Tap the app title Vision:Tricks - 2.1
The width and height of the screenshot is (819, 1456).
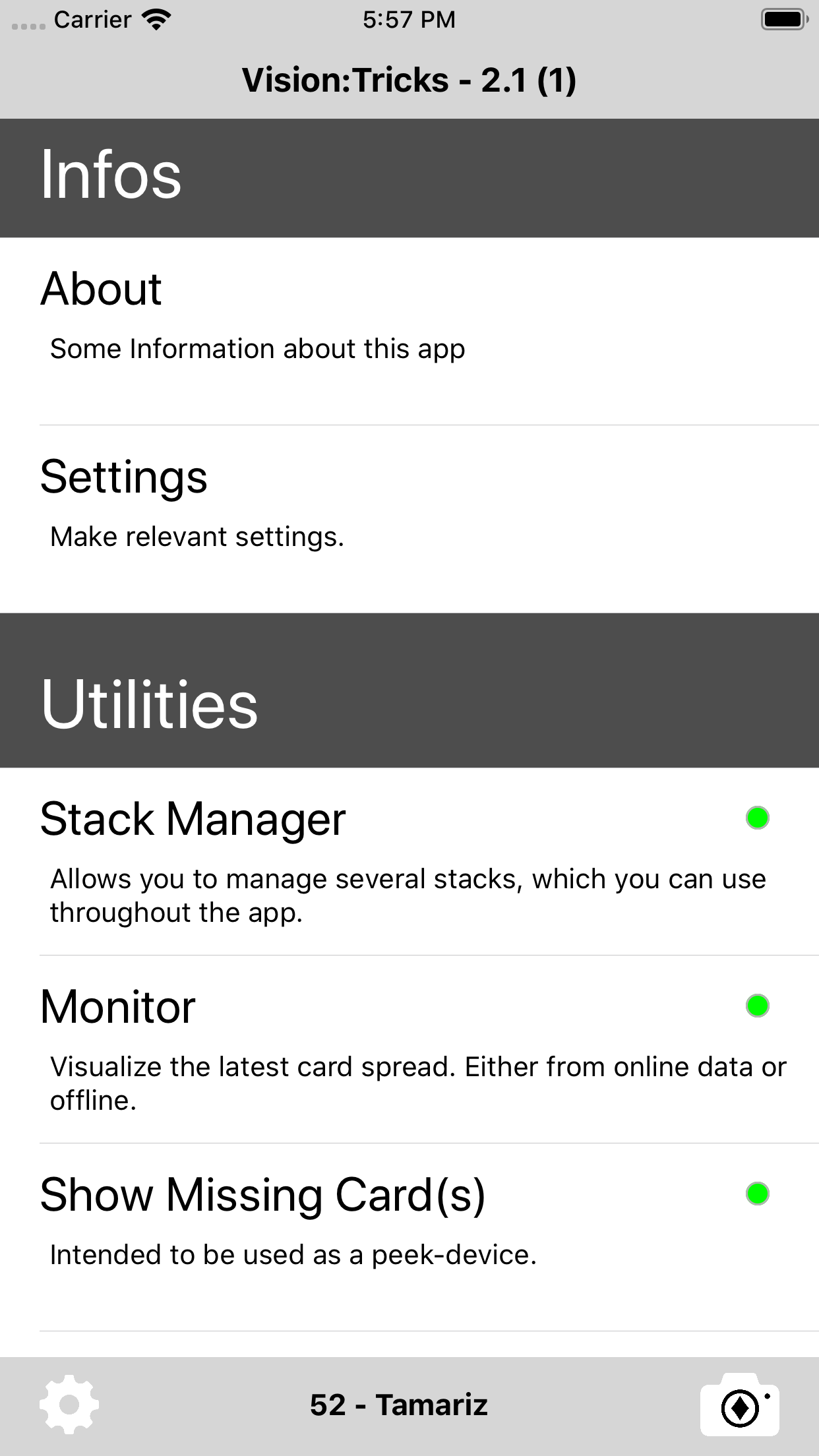point(409,80)
